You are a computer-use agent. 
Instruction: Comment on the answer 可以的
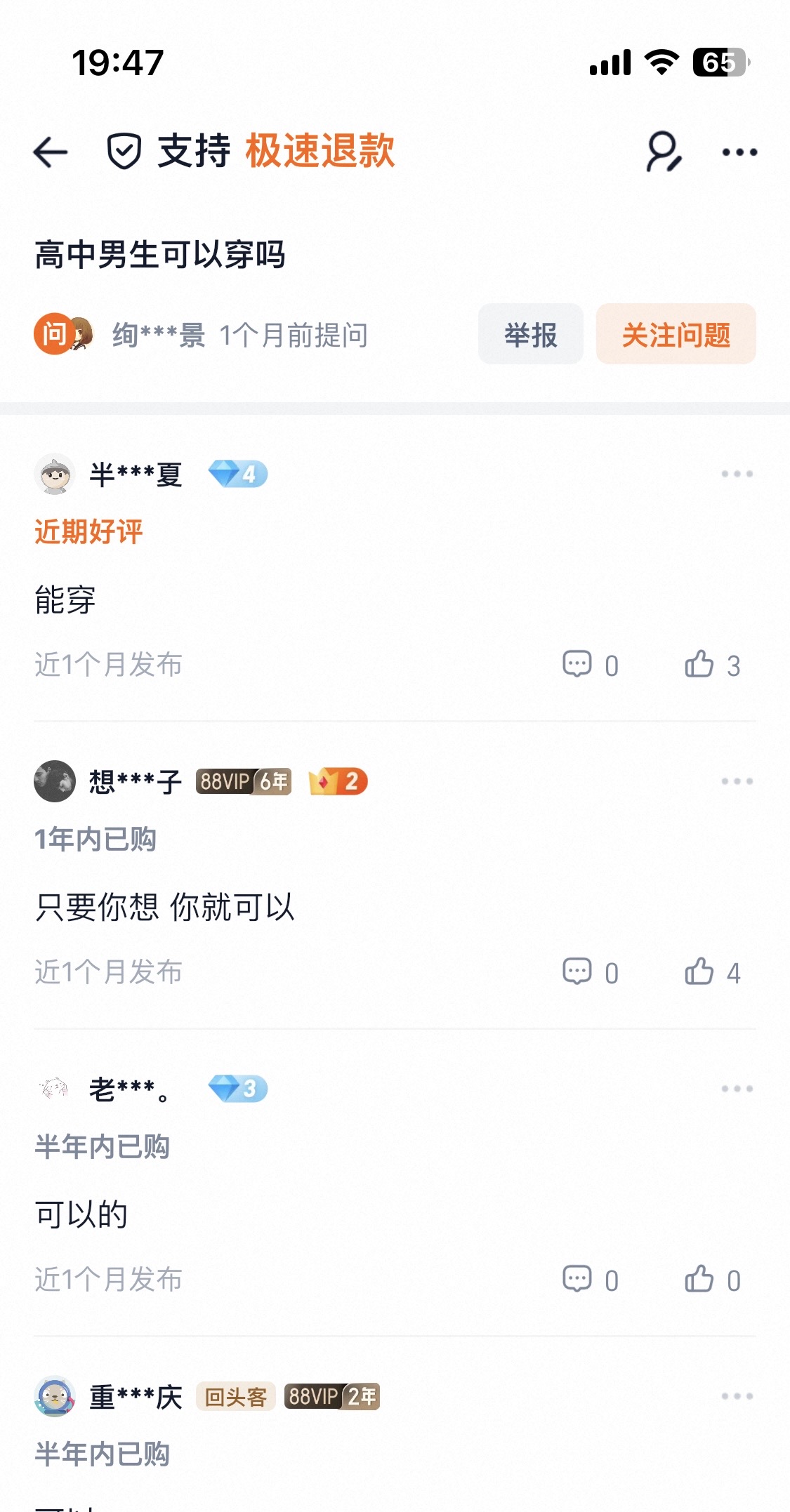(577, 1279)
